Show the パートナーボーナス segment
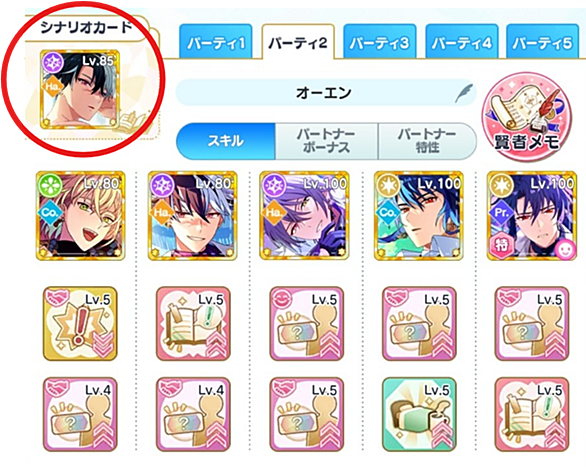Screen dimensions: 586x467 pyautogui.click(x=326, y=141)
